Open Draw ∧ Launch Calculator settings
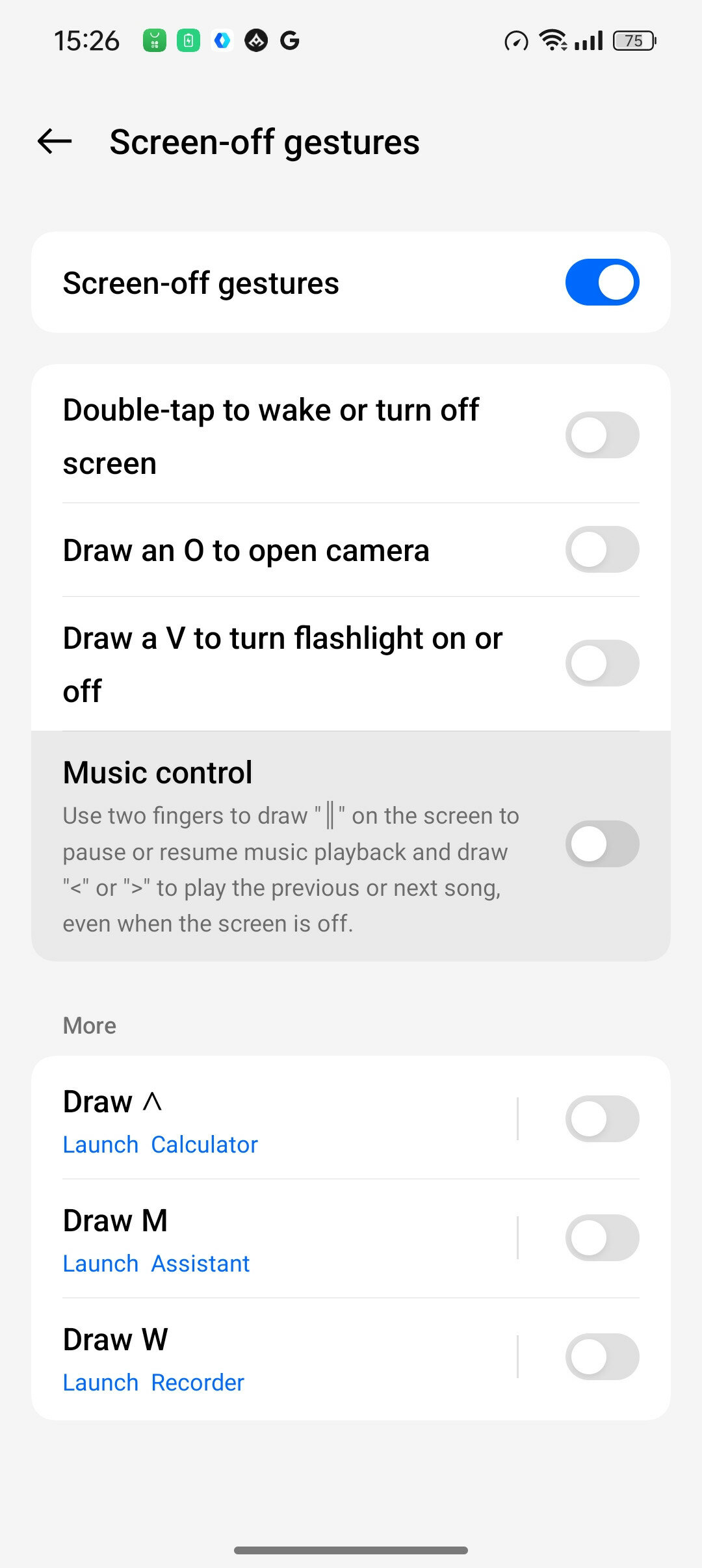This screenshot has width=702, height=1568. (x=273, y=1119)
